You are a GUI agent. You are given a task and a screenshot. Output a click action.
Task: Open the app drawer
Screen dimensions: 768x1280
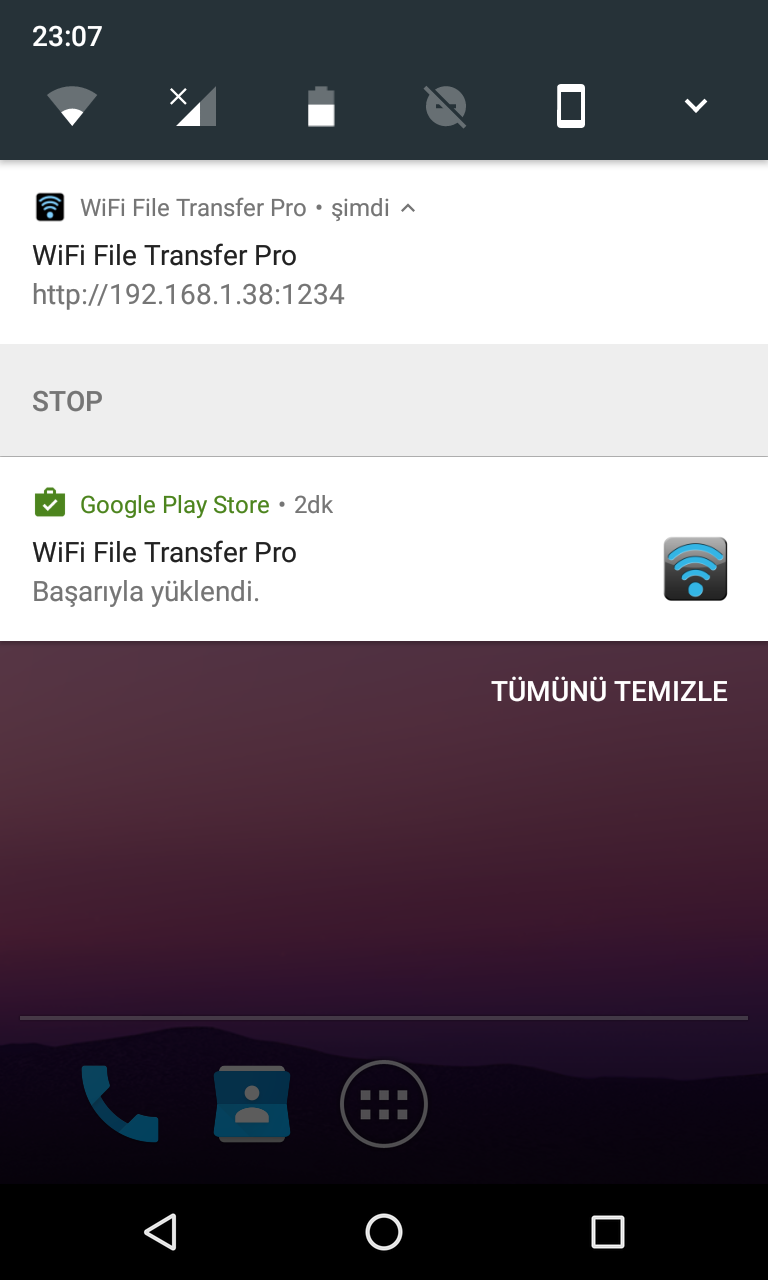pos(384,1104)
